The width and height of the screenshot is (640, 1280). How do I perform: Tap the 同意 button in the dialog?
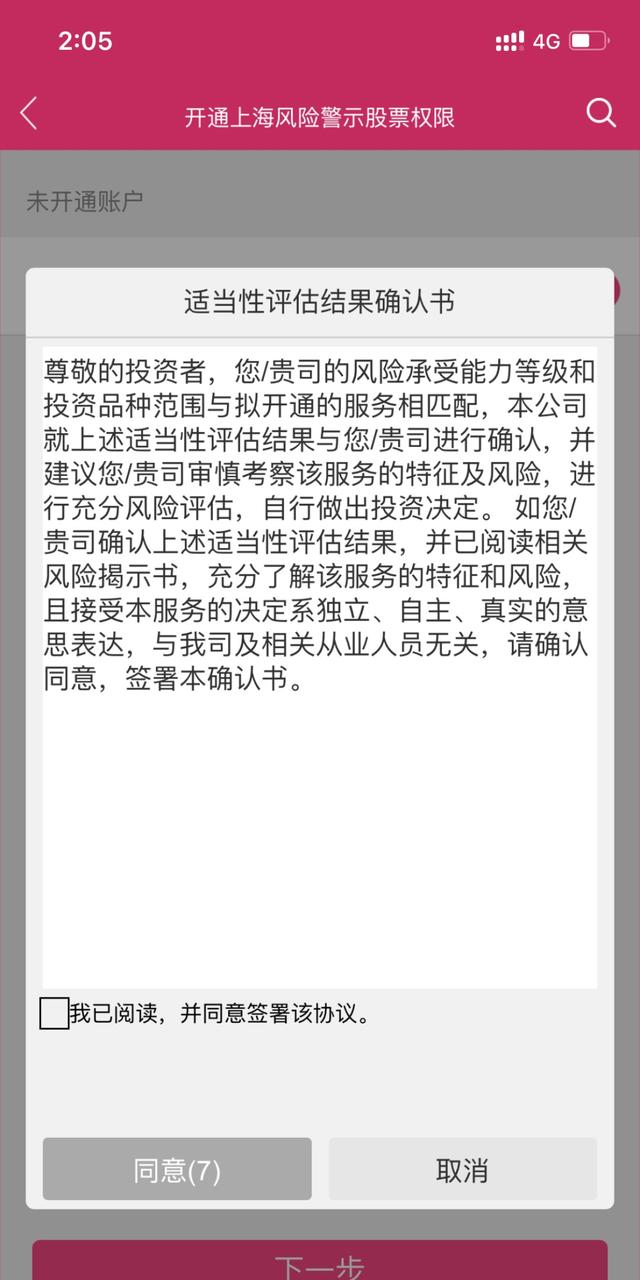point(177,1169)
